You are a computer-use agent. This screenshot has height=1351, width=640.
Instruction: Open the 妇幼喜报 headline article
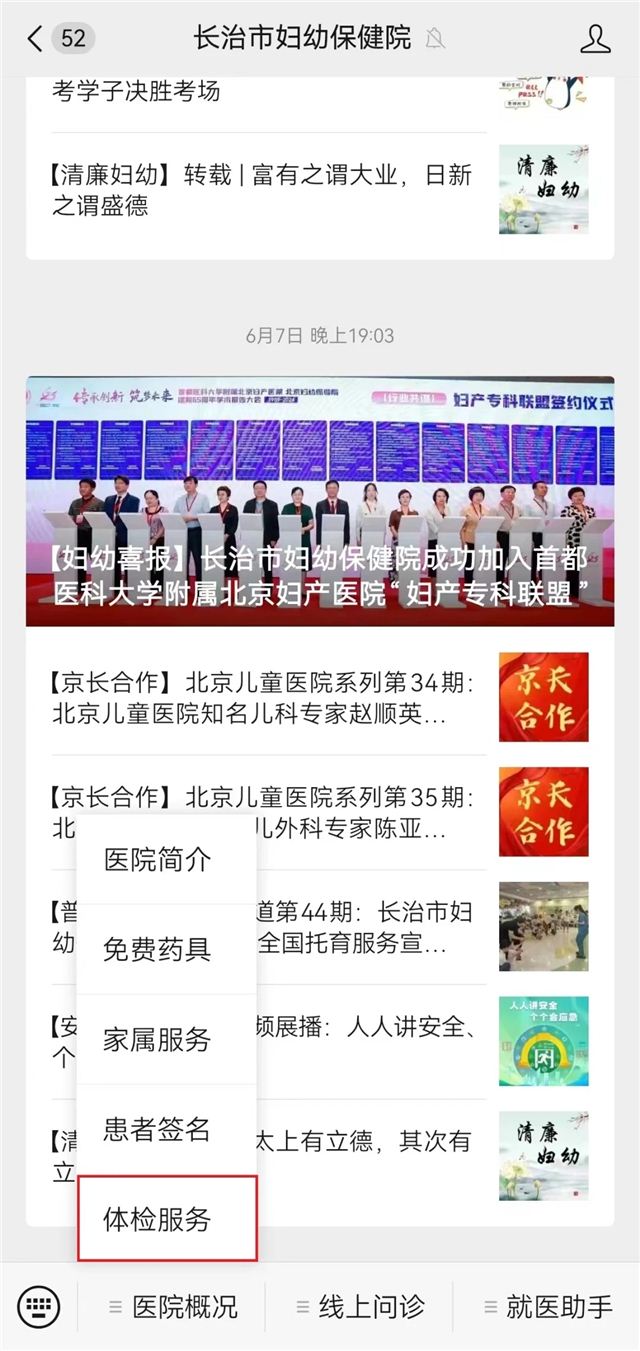pos(320,501)
